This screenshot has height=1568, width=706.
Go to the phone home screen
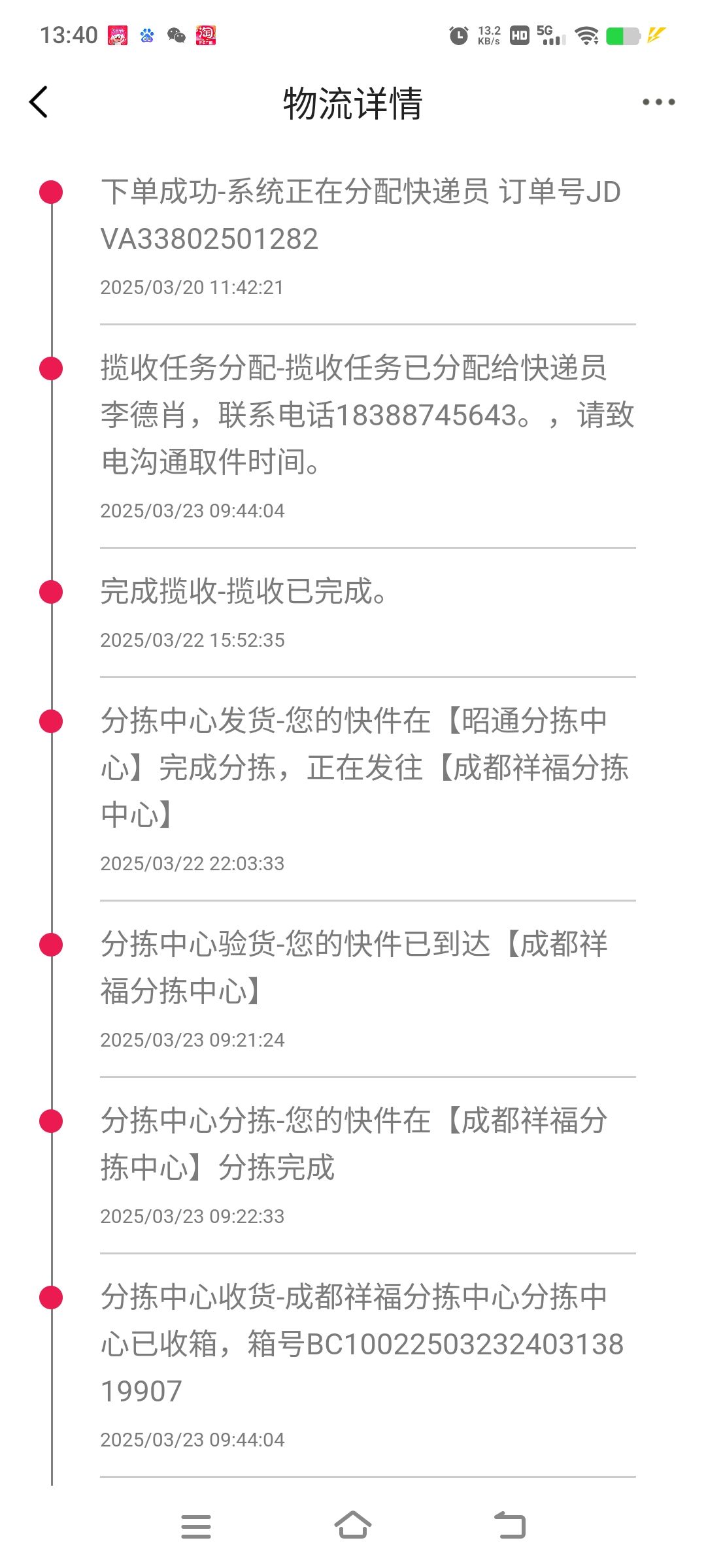pyautogui.click(x=353, y=1526)
